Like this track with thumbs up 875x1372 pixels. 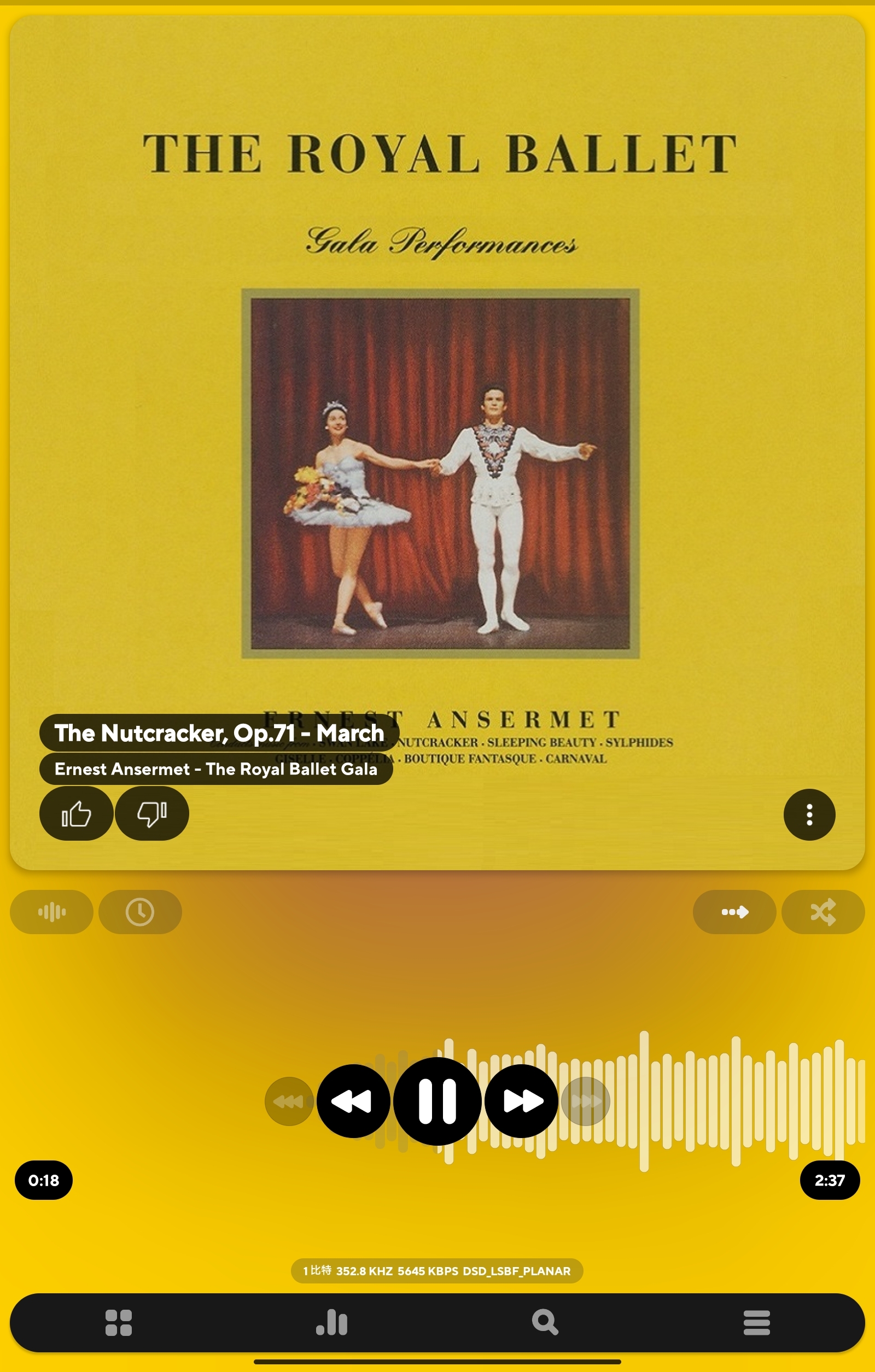(77, 813)
